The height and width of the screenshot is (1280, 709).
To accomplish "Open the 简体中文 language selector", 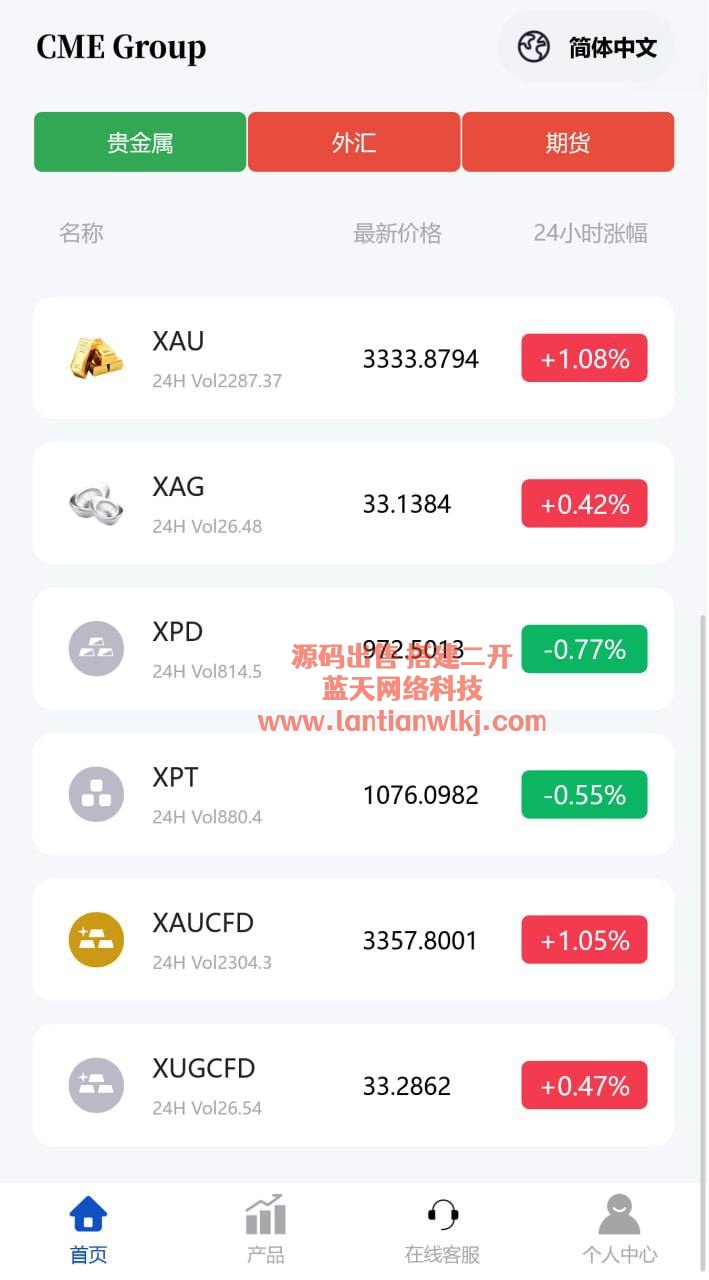I will 587,47.
